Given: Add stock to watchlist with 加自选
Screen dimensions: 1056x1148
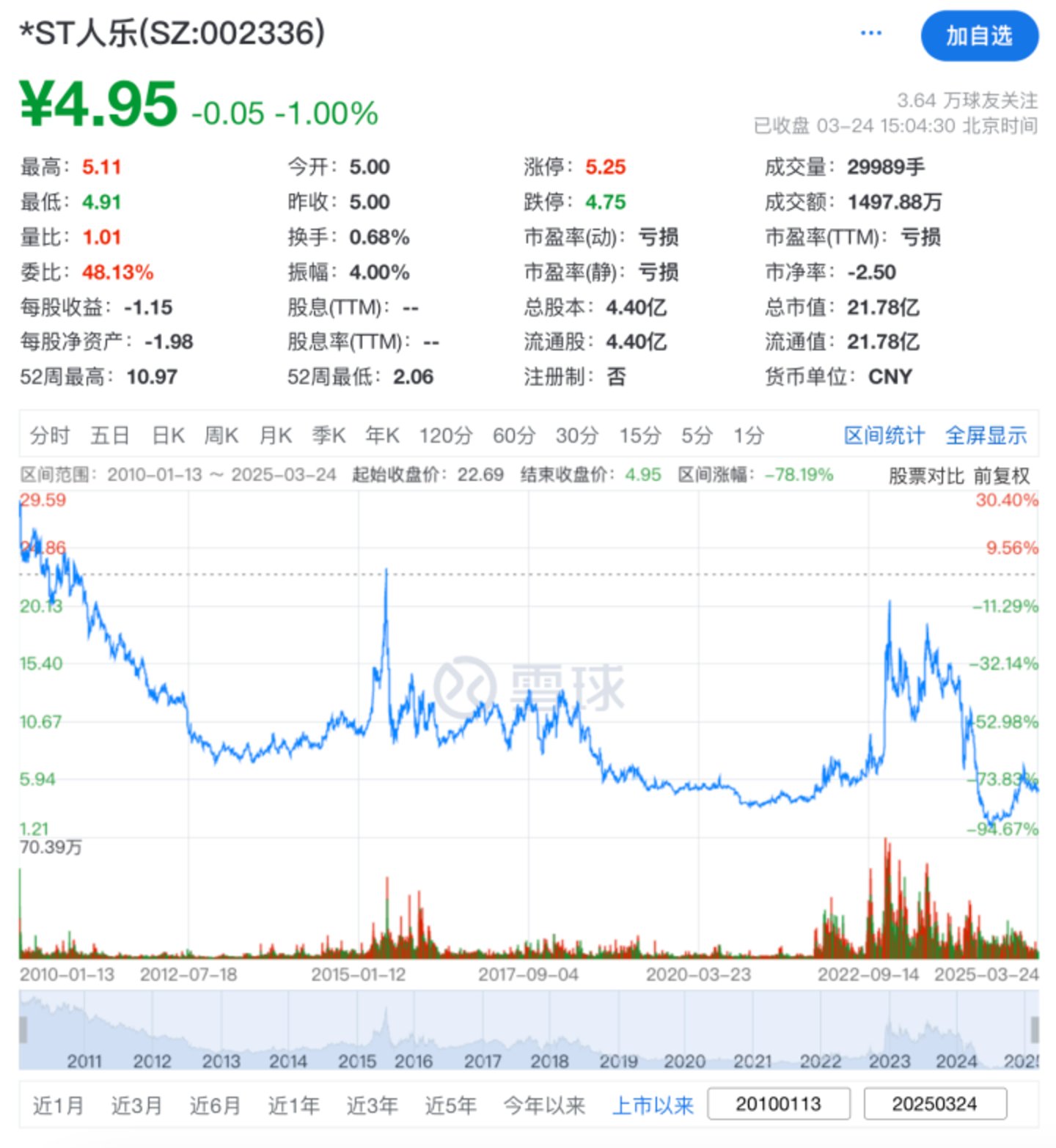Looking at the screenshot, I should [x=979, y=36].
